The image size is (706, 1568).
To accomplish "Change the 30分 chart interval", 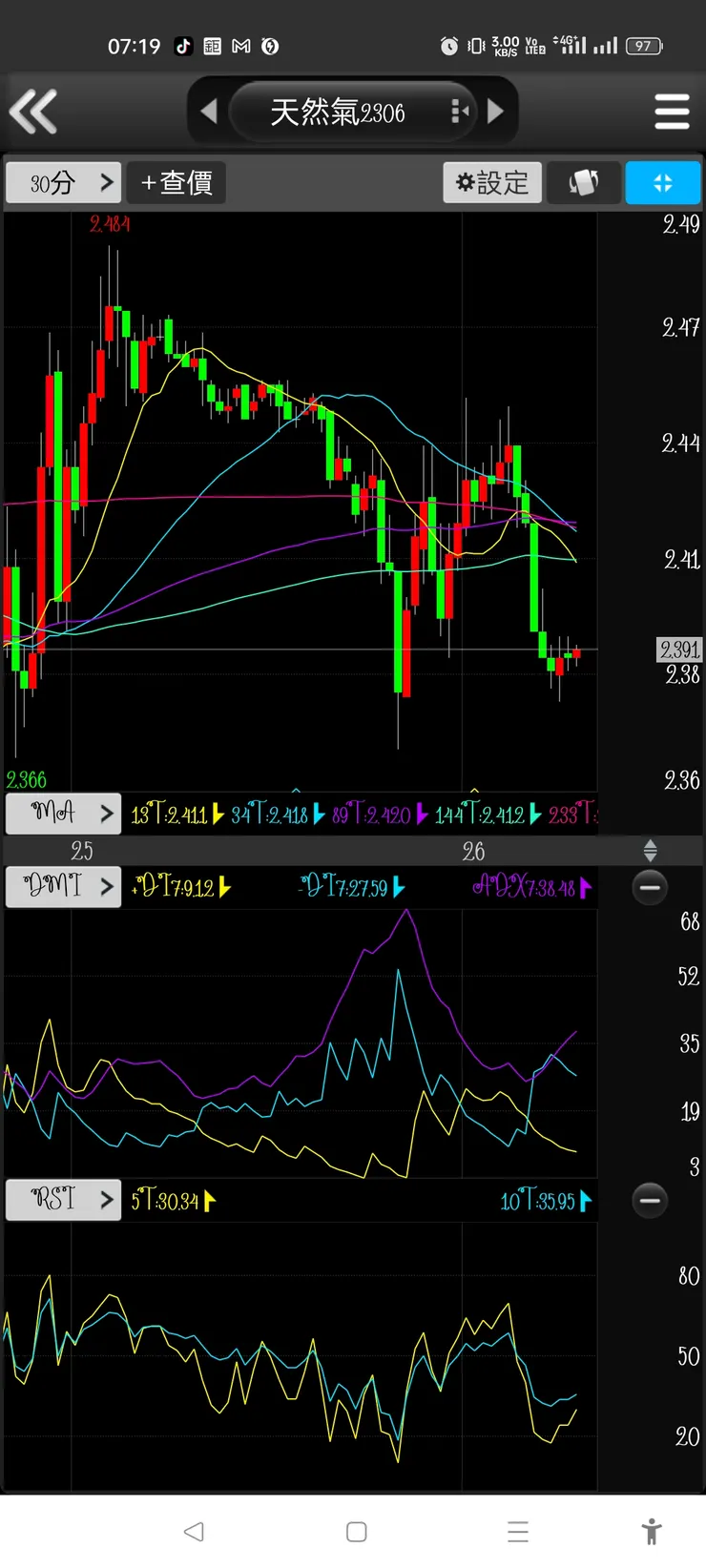I will (63, 182).
